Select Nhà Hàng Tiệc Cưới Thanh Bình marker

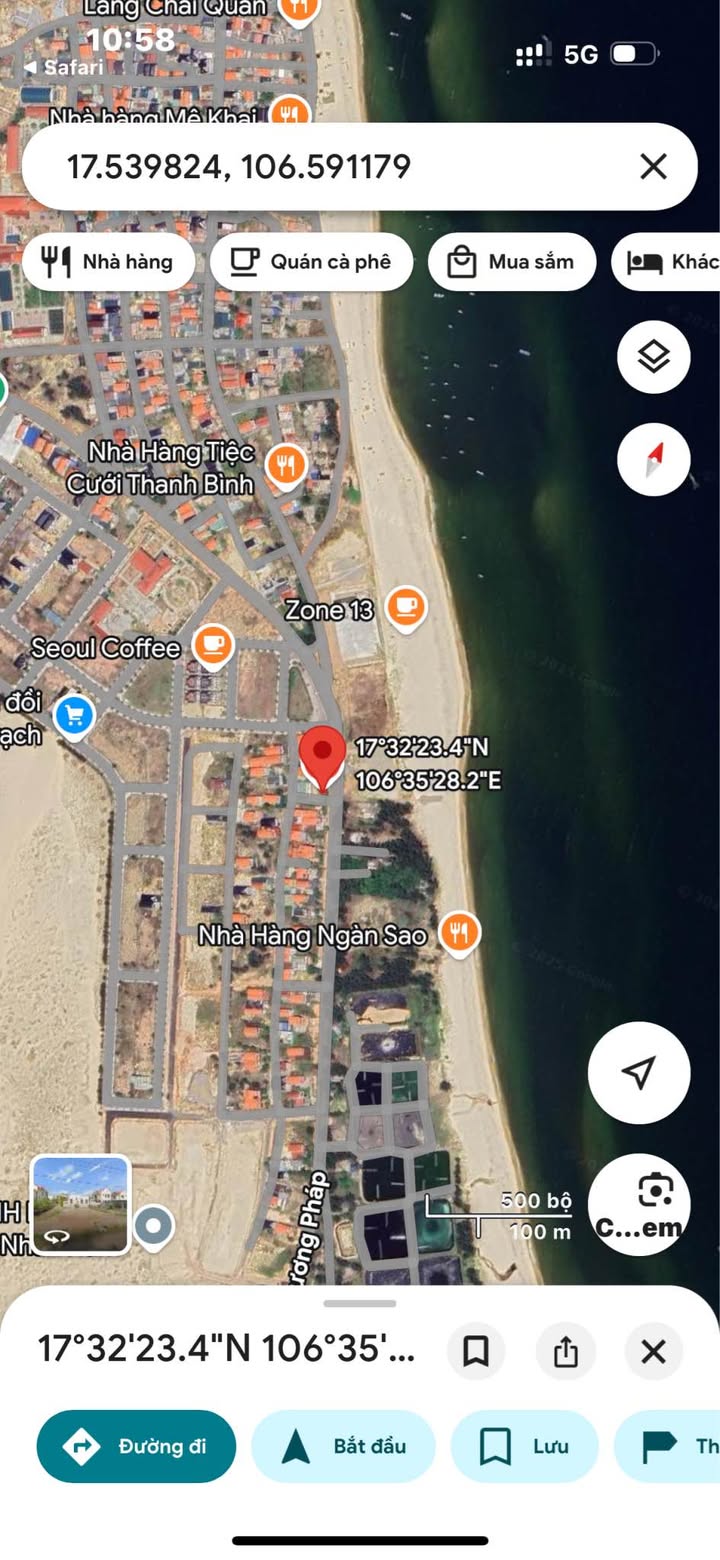pyautogui.click(x=287, y=464)
